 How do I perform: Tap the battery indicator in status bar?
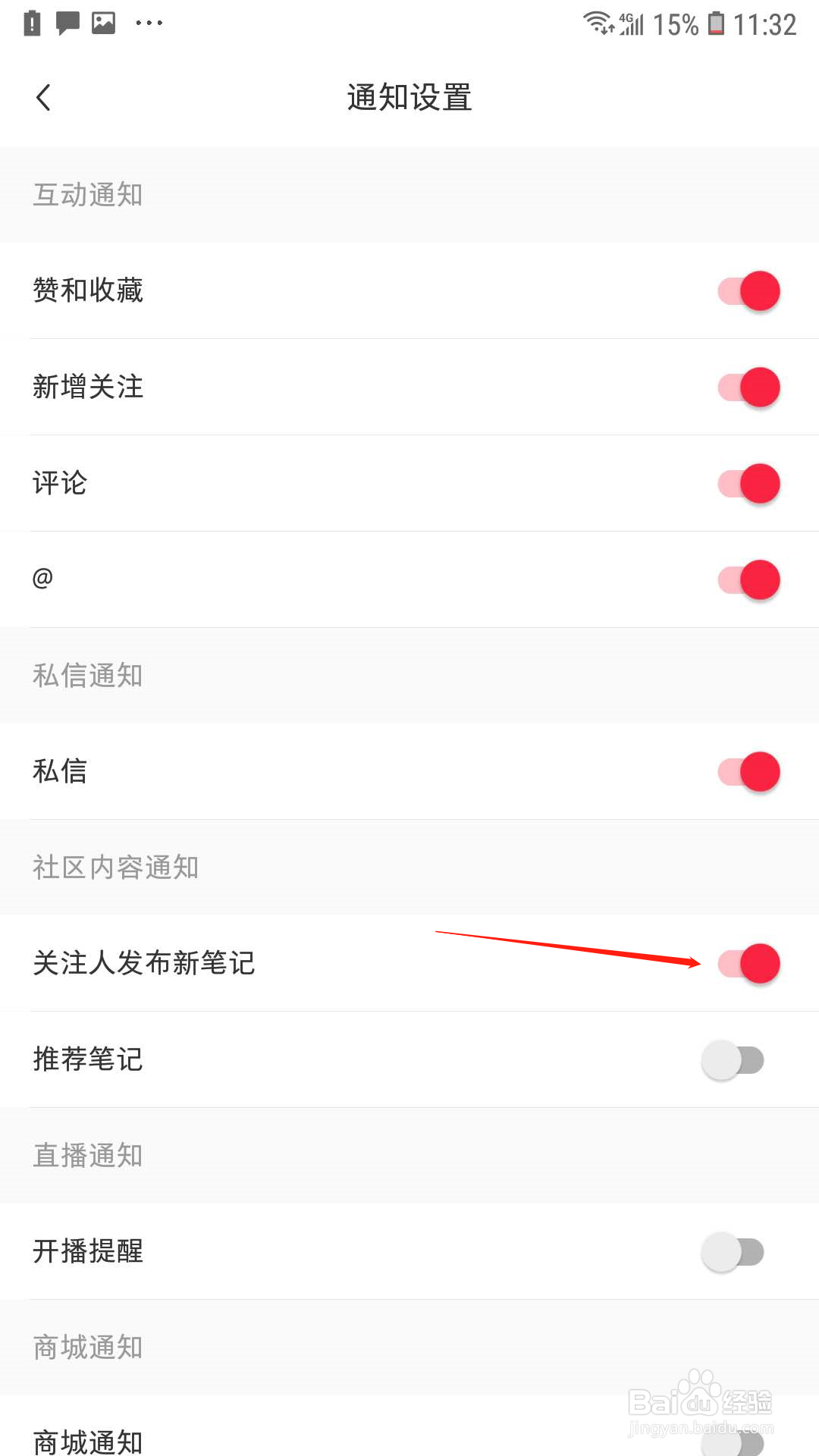(716, 25)
